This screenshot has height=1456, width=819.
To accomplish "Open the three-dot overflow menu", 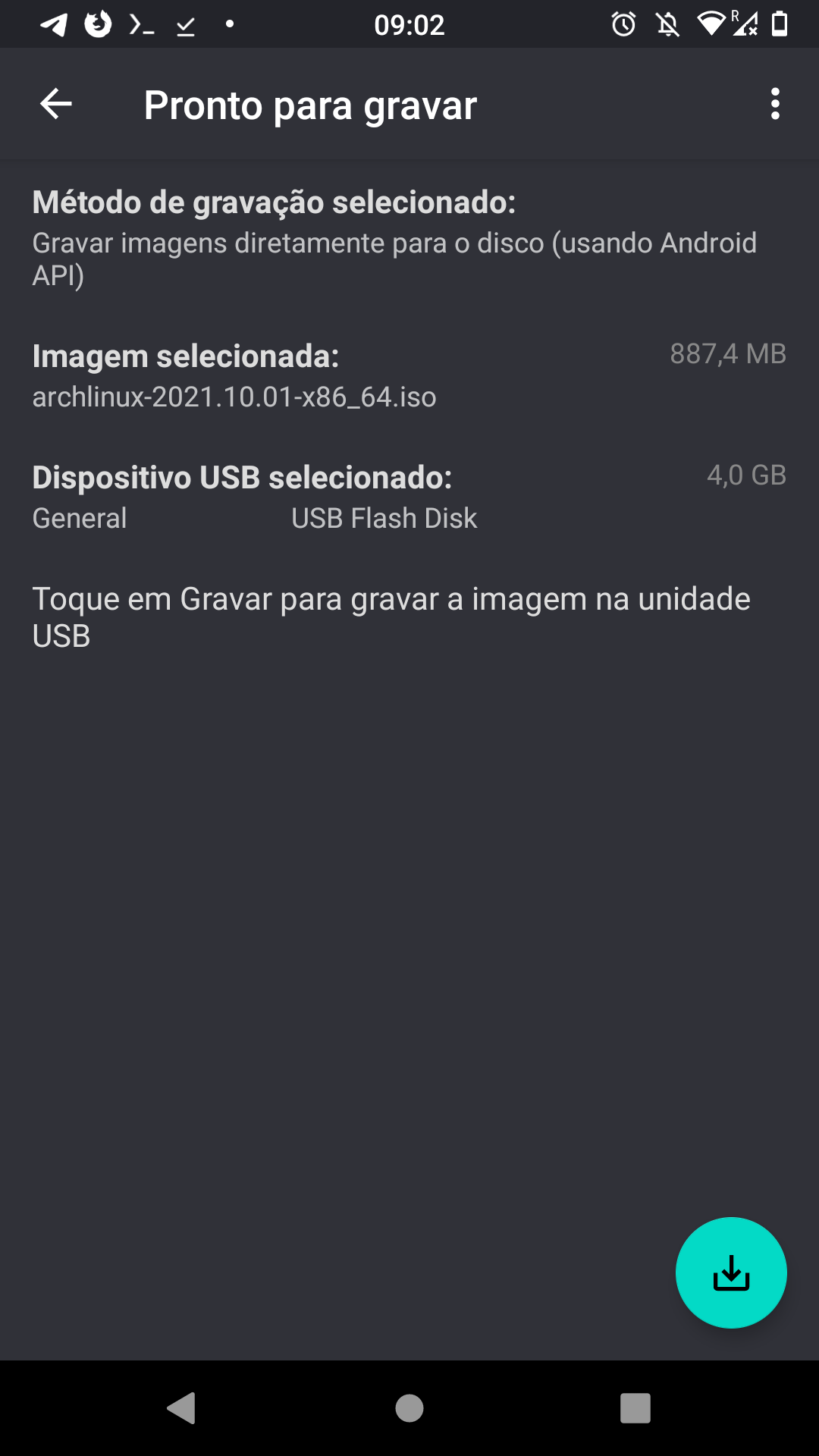I will point(774,104).
